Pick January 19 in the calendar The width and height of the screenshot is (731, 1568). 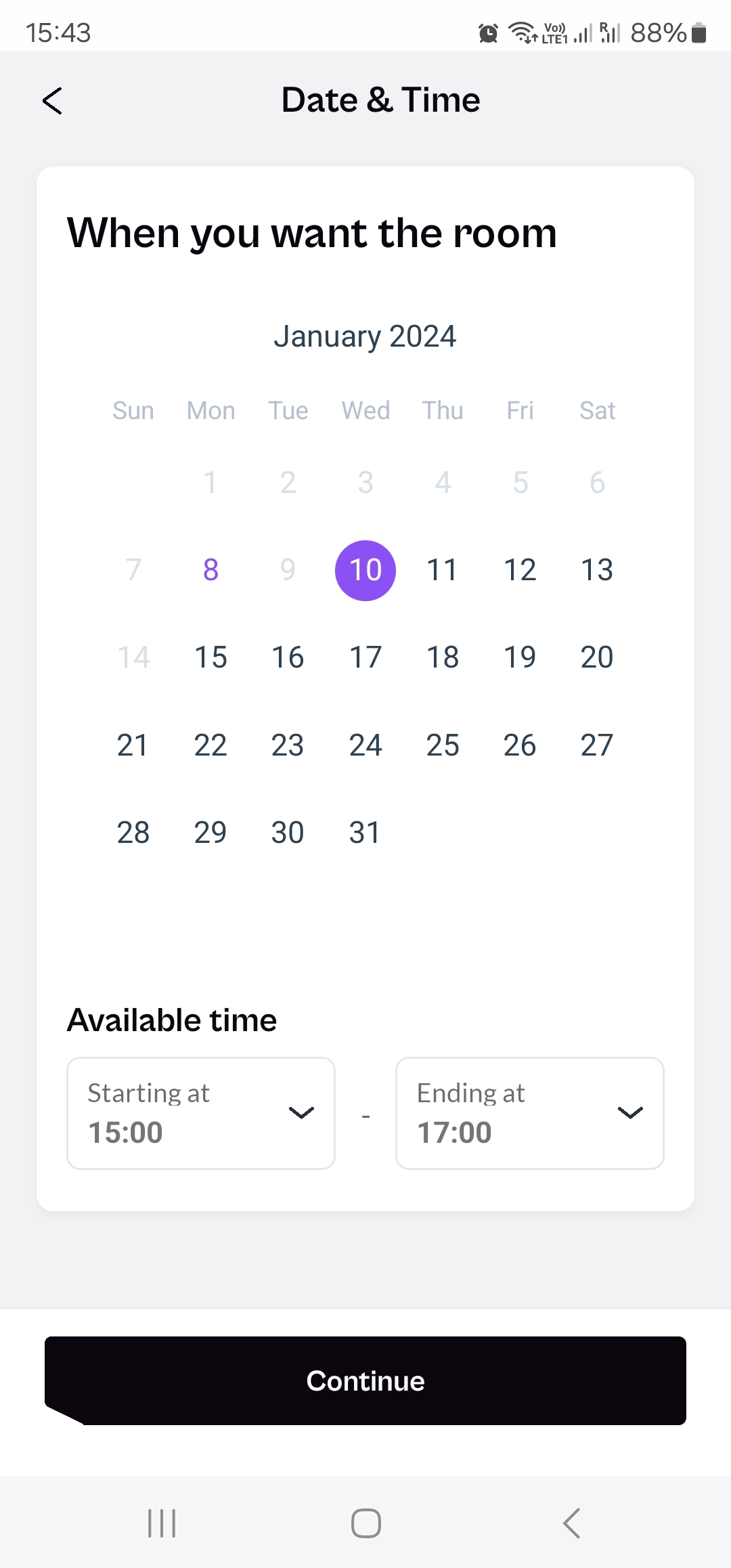(520, 657)
